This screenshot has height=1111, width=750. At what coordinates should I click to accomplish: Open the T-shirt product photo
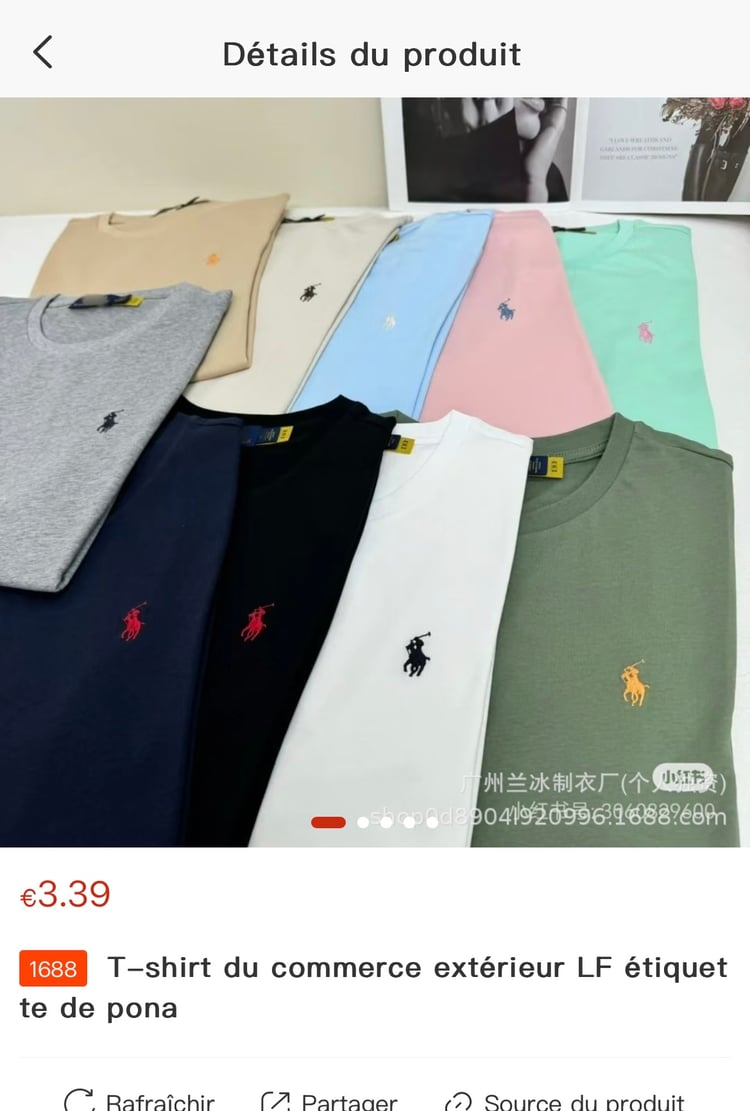(375, 470)
